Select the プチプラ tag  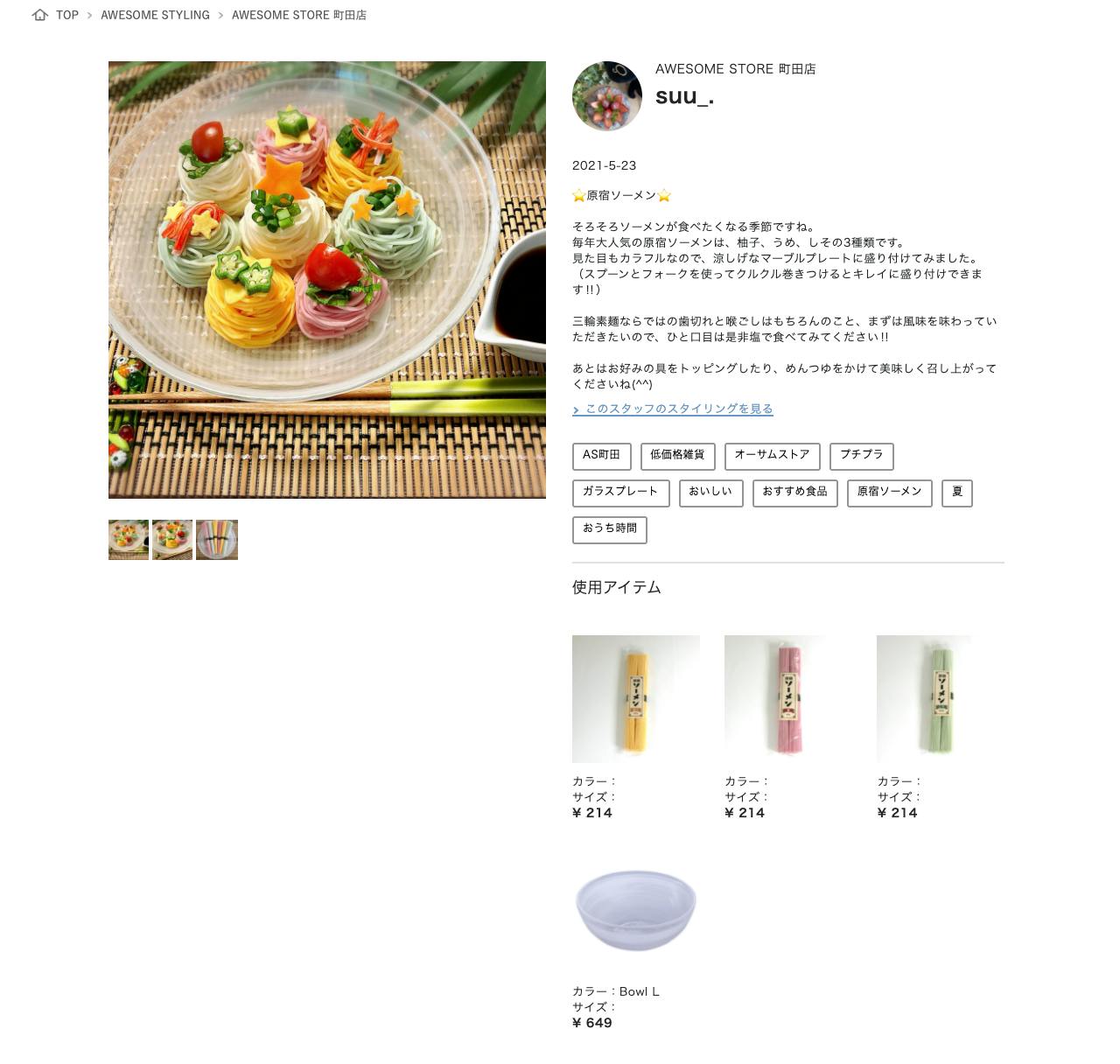click(861, 456)
